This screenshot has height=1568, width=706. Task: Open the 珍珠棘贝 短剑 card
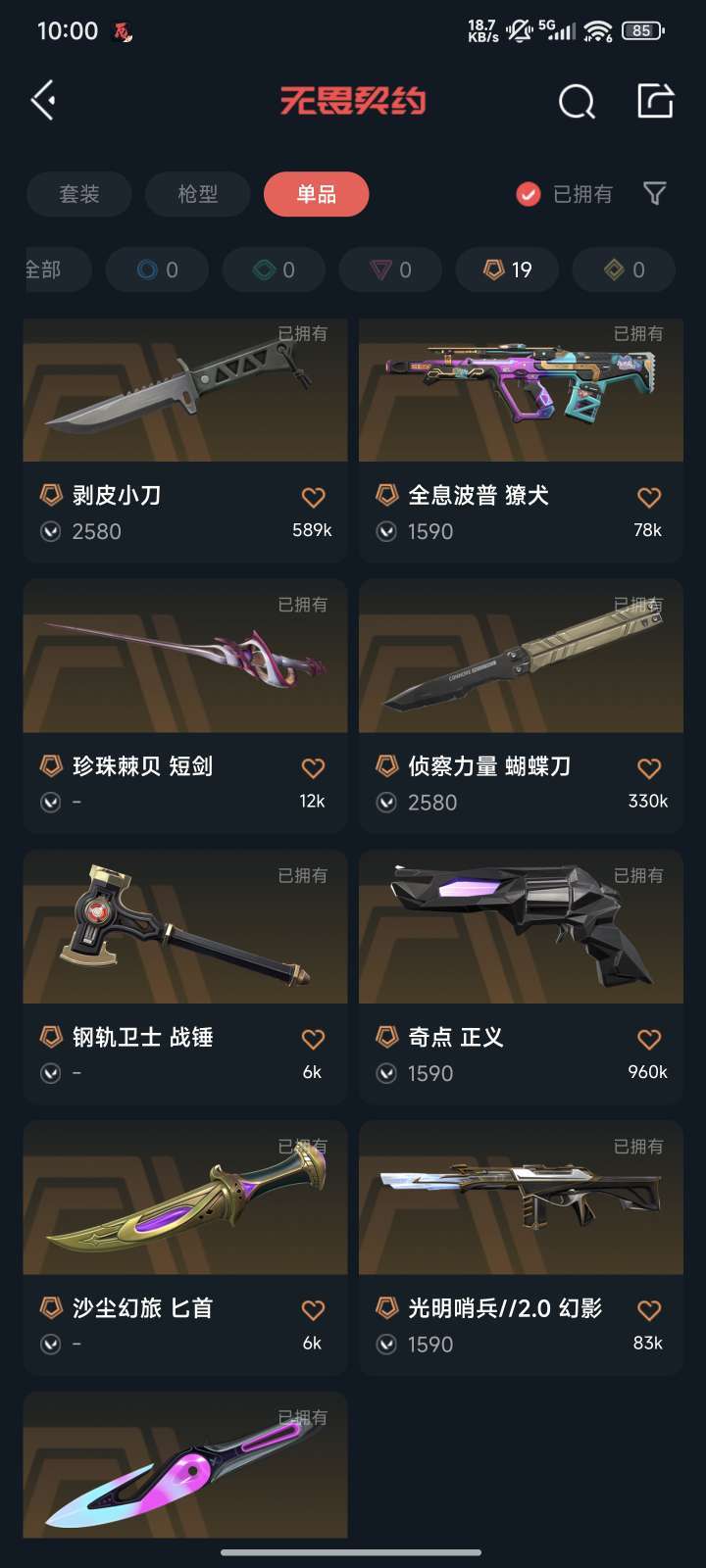pyautogui.click(x=185, y=706)
